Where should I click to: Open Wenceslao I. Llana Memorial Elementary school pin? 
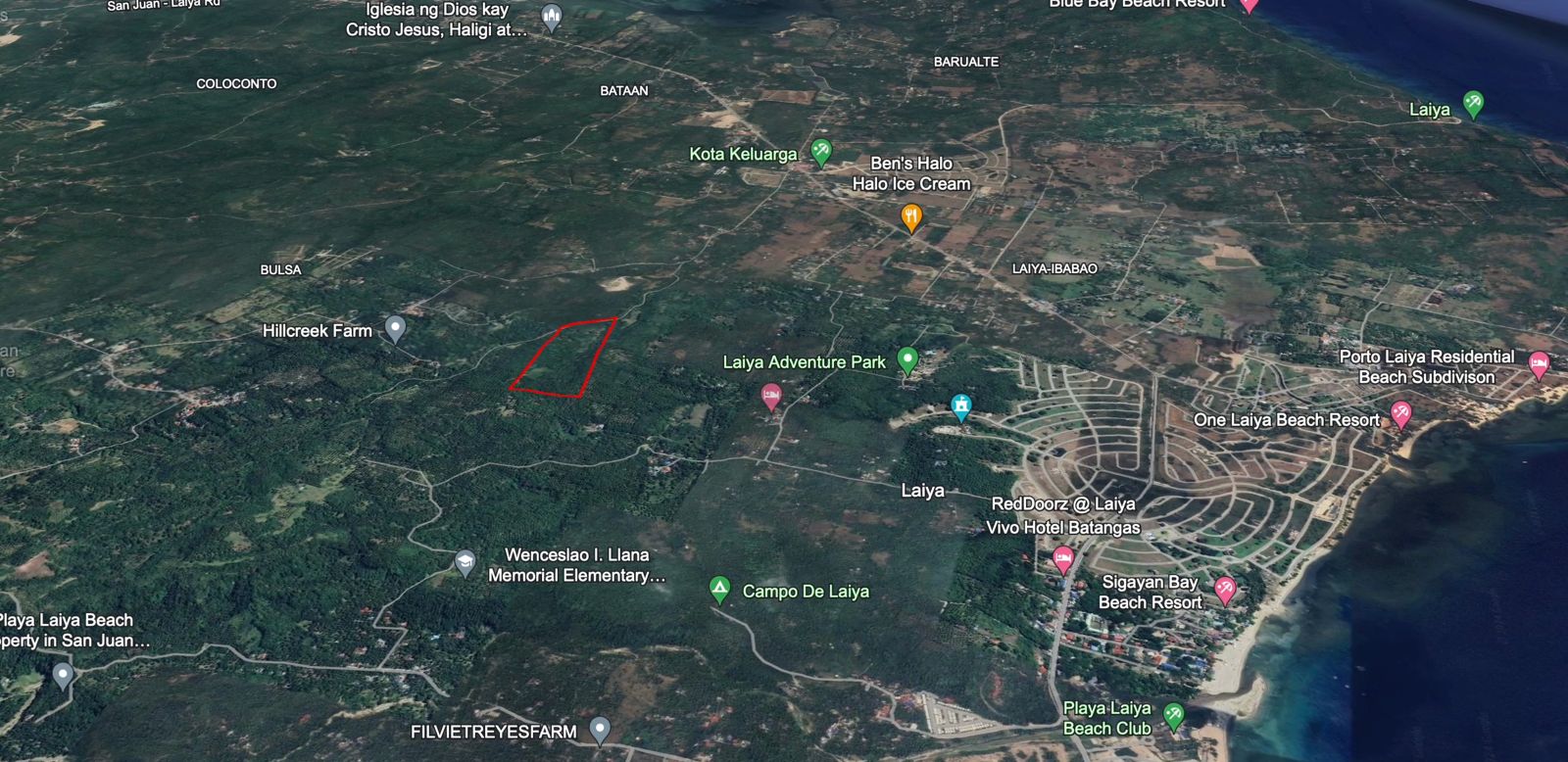click(x=465, y=562)
